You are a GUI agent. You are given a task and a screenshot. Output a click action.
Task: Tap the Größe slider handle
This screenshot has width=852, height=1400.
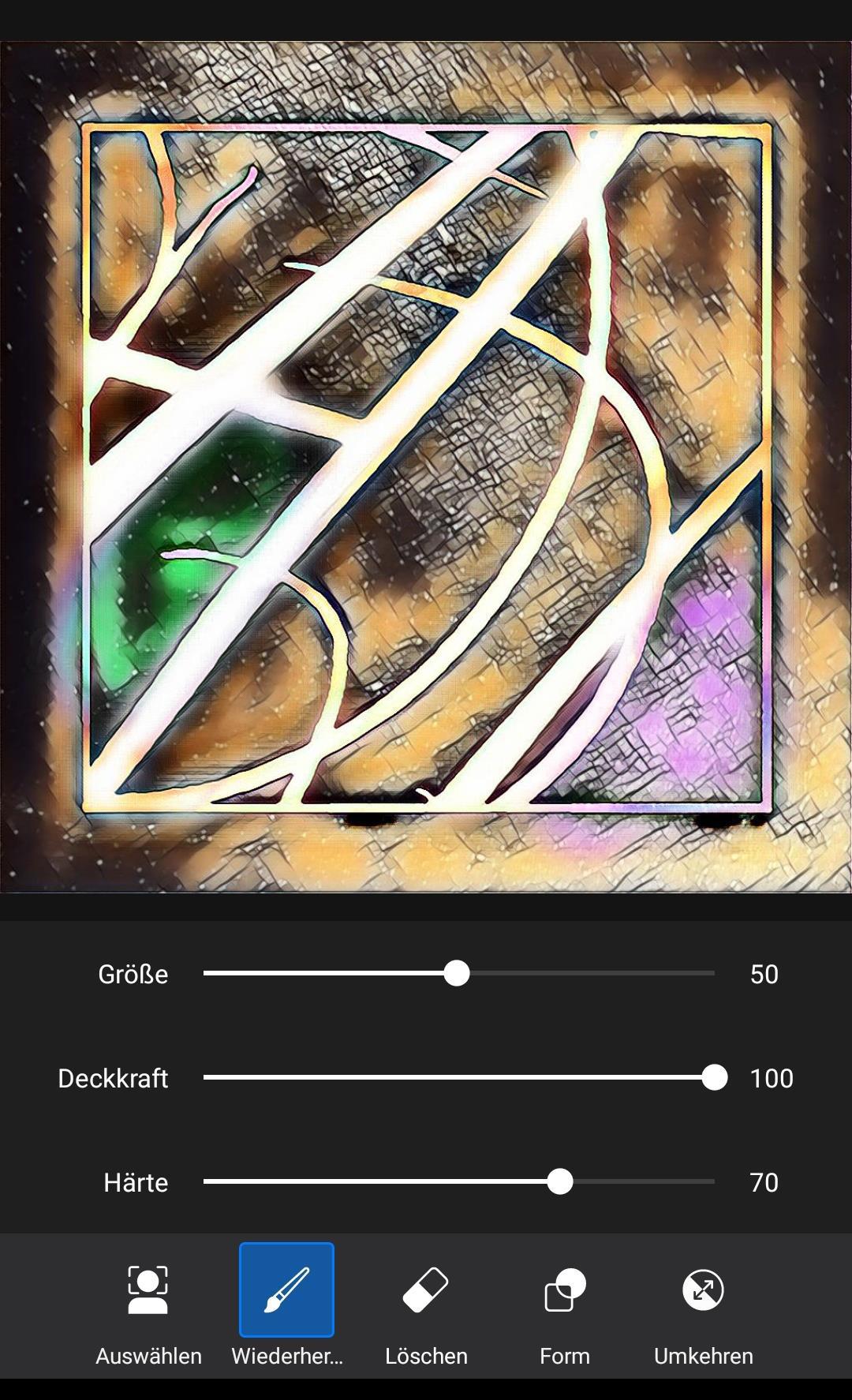[457, 973]
